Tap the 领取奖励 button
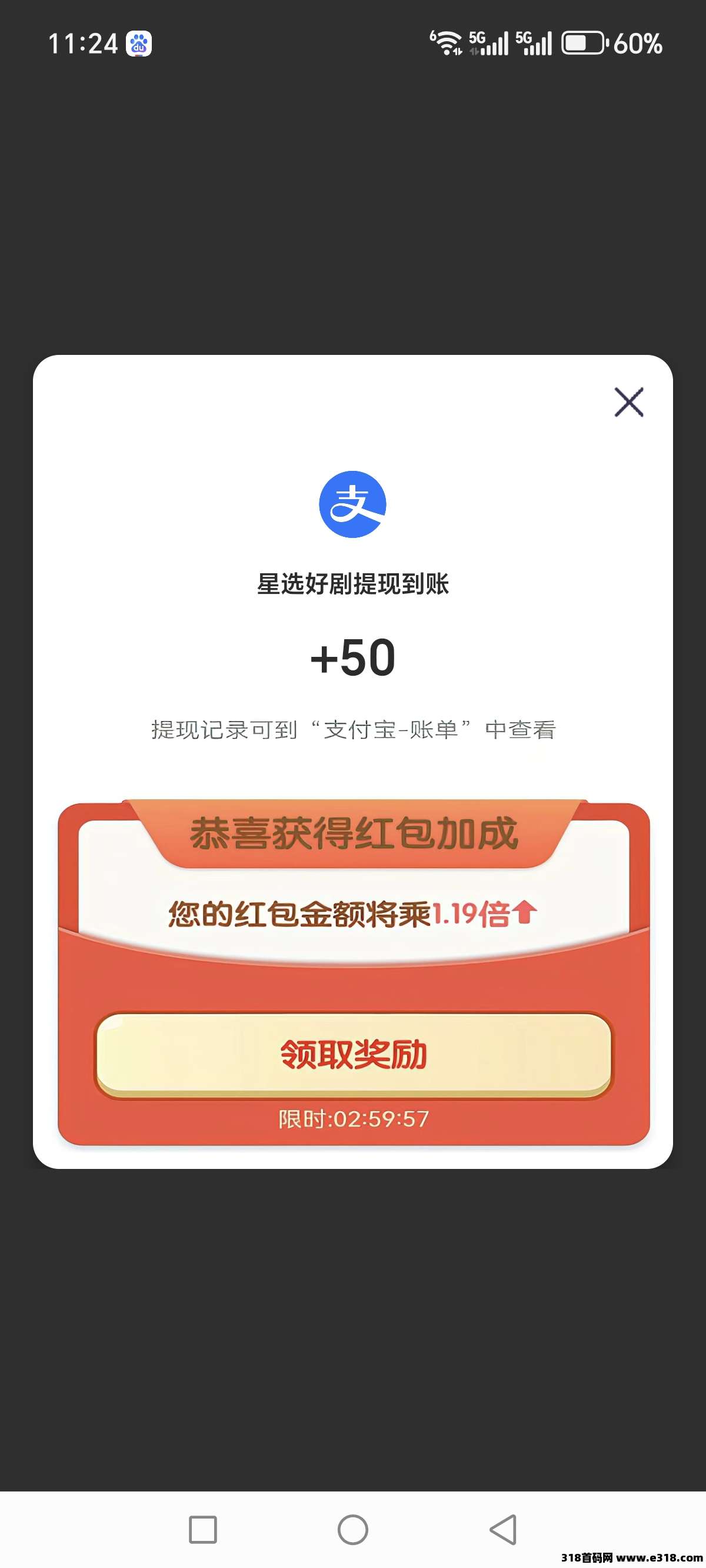706x1568 pixels. click(x=353, y=1055)
